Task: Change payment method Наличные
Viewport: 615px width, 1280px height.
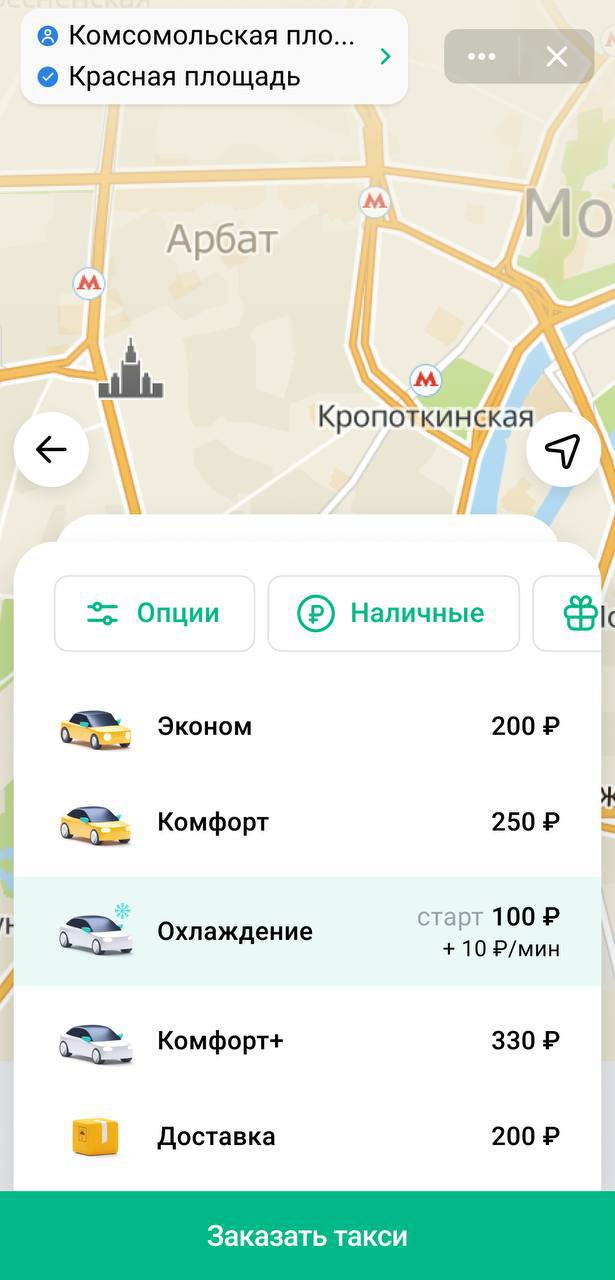Action: click(393, 613)
